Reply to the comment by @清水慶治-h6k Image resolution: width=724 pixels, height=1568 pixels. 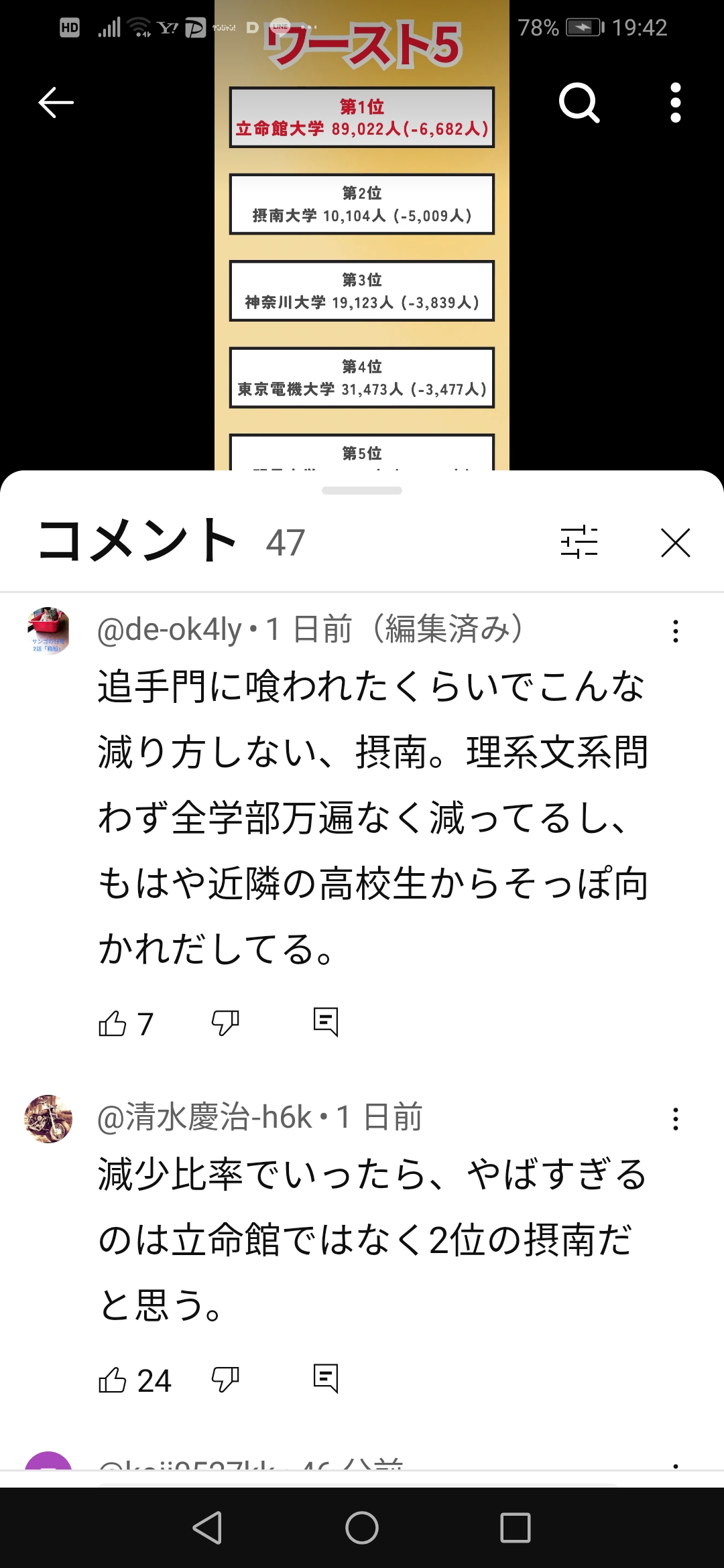coord(326,1378)
